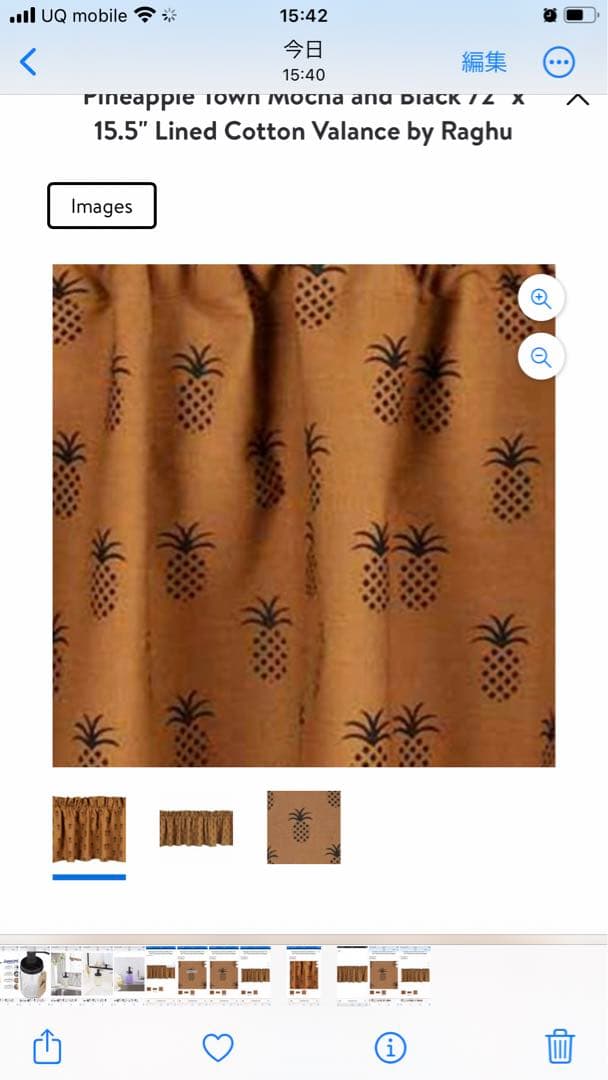Delete this photo with trash icon
This screenshot has height=1080, width=608.
(560, 1047)
